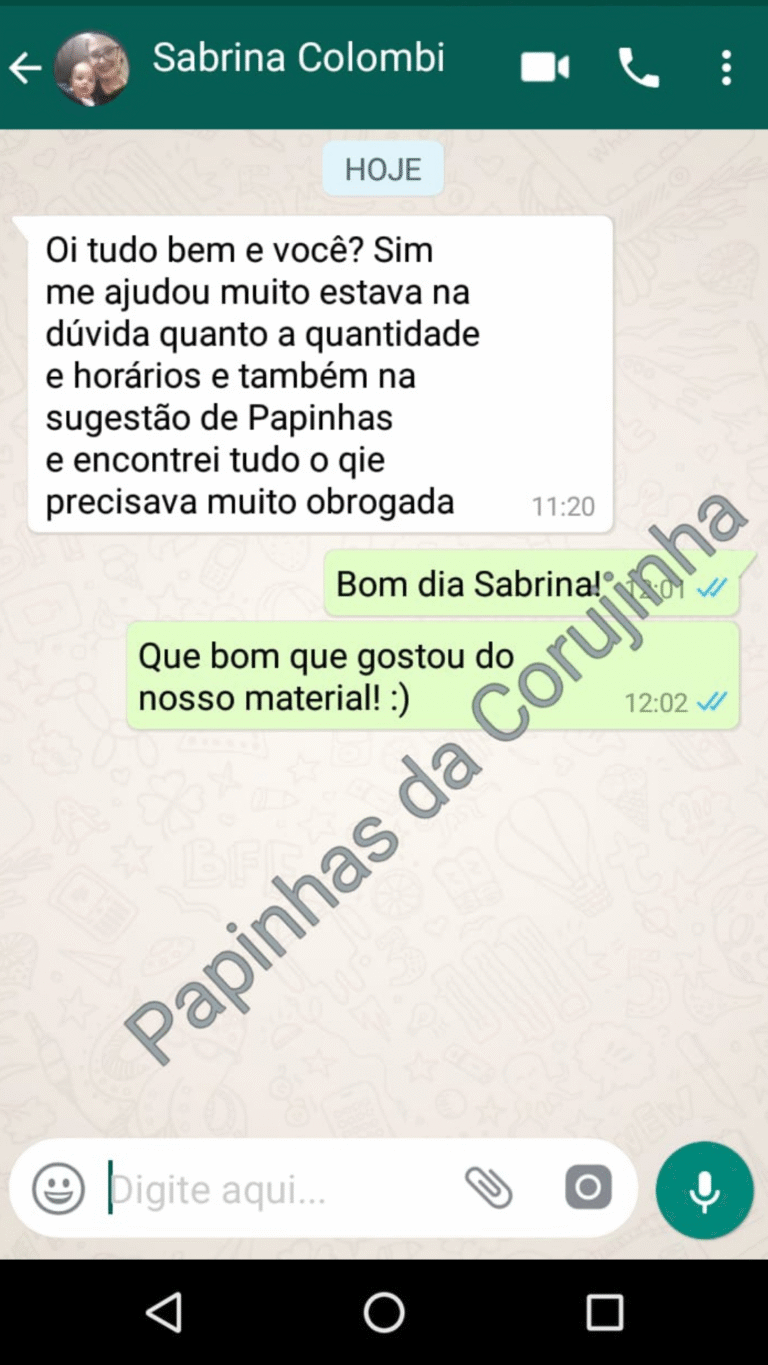Go back using the header arrow

pos(25,68)
